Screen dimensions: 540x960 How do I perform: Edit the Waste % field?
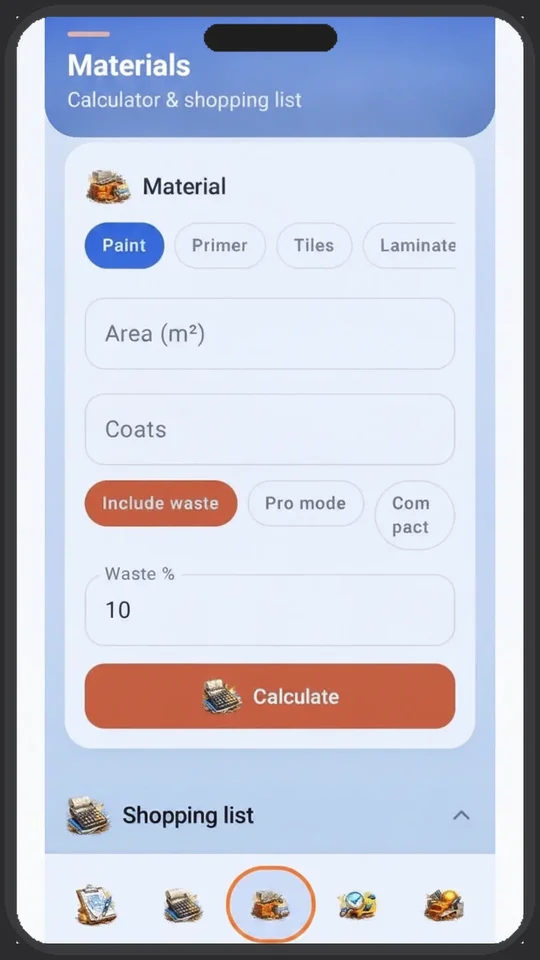click(x=270, y=610)
